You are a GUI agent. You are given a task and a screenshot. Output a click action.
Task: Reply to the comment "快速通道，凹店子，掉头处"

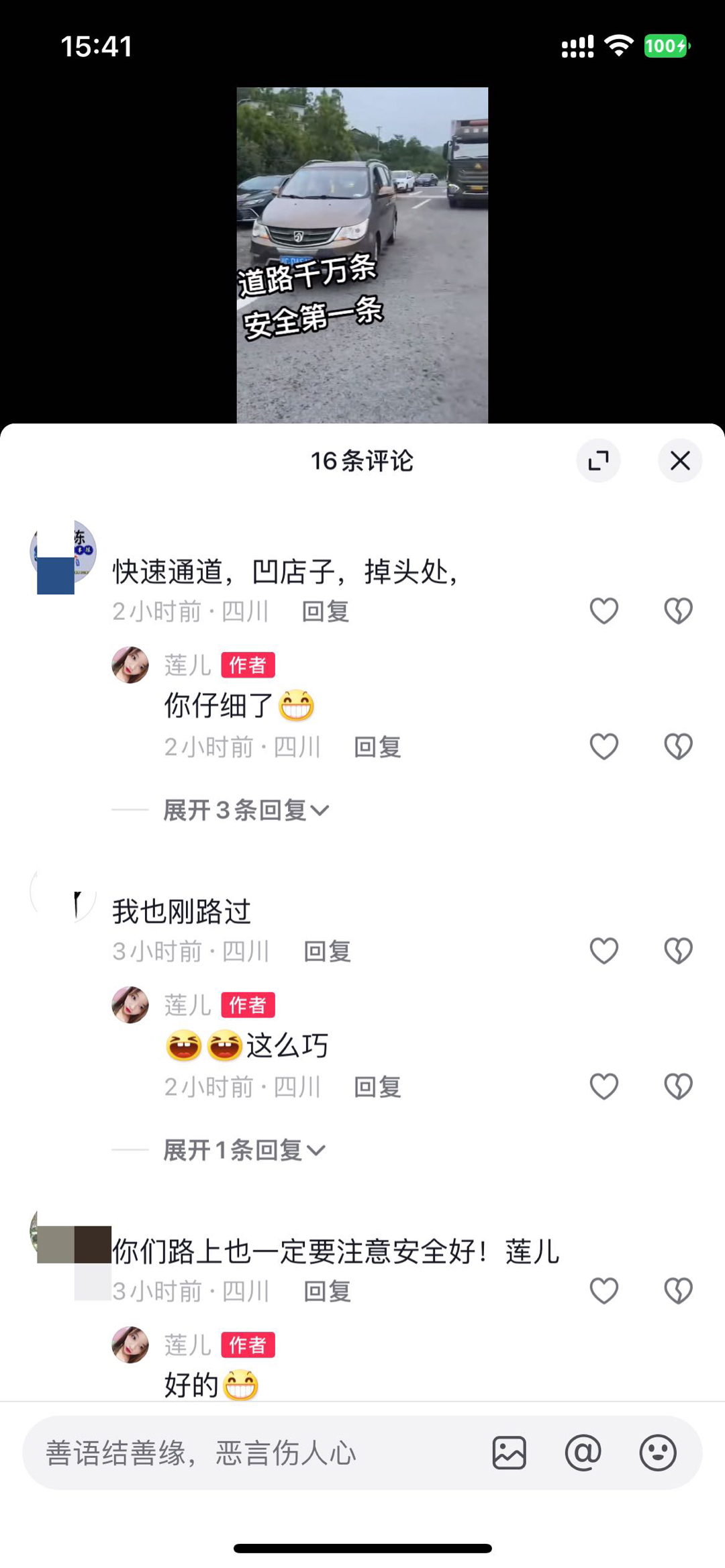pyautogui.click(x=326, y=612)
